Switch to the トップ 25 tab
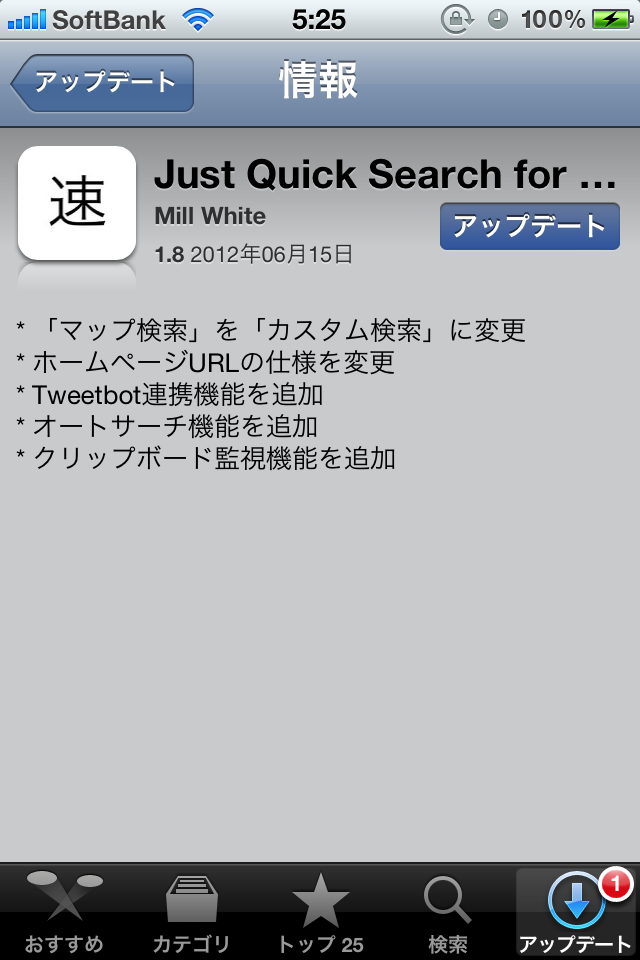 coord(320,912)
